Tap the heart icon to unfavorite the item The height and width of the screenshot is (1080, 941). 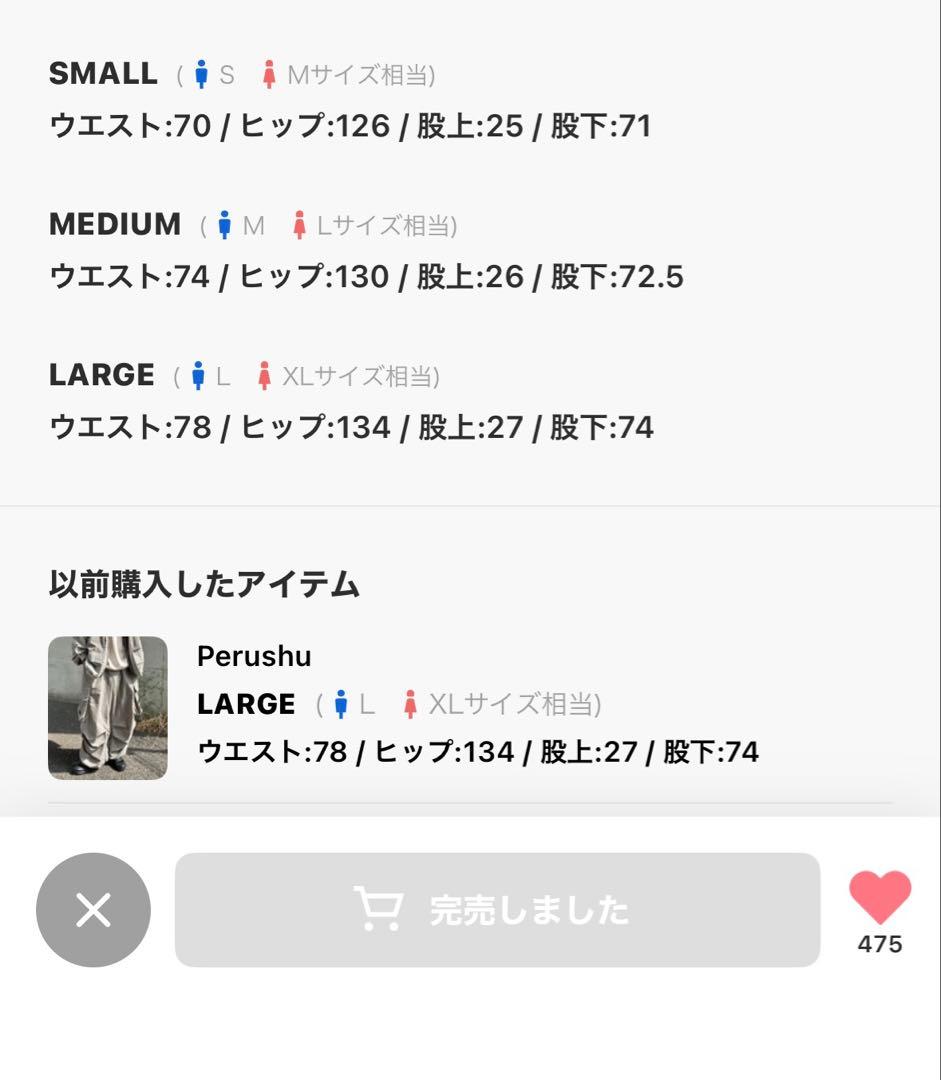pos(879,897)
